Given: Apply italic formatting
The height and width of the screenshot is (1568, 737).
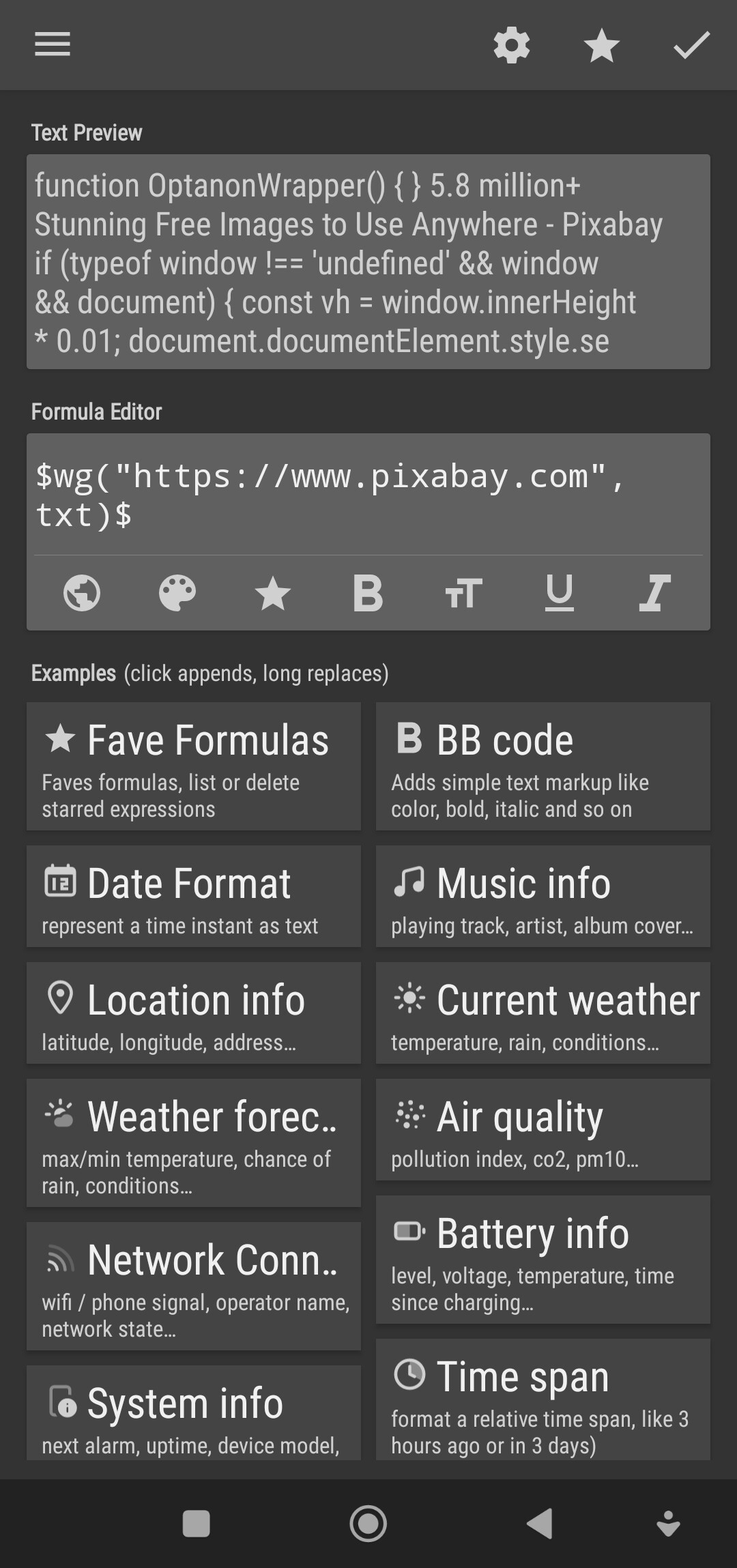Looking at the screenshot, I should [x=654, y=592].
